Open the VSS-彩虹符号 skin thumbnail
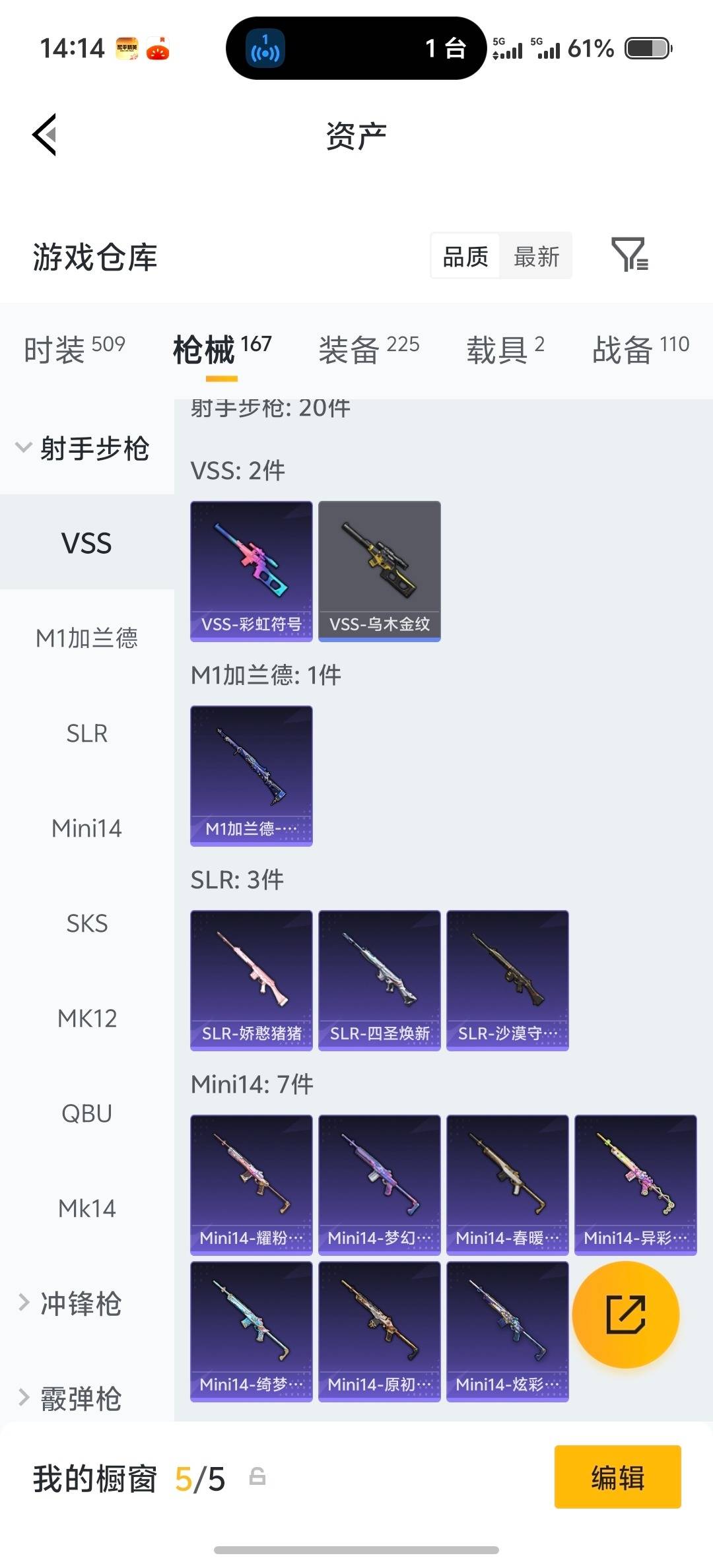 (x=251, y=570)
